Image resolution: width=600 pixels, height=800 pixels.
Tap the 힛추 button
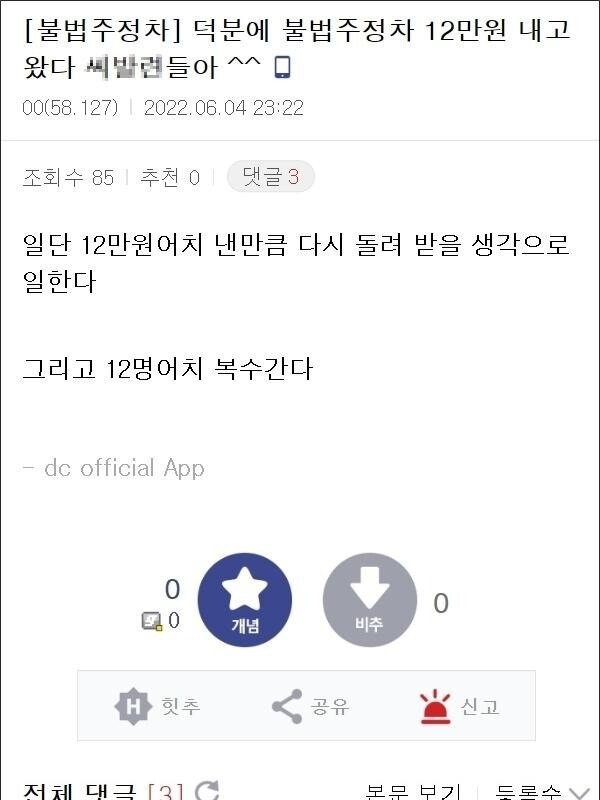[x=158, y=706]
